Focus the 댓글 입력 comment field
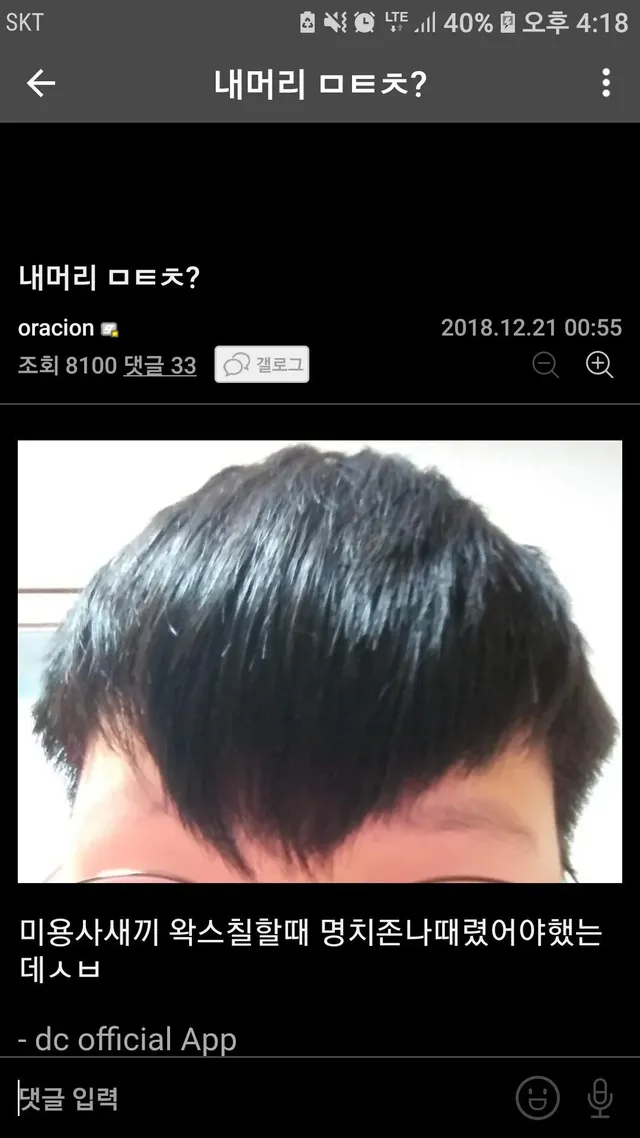This screenshot has height=1138, width=640. click(x=250, y=1098)
